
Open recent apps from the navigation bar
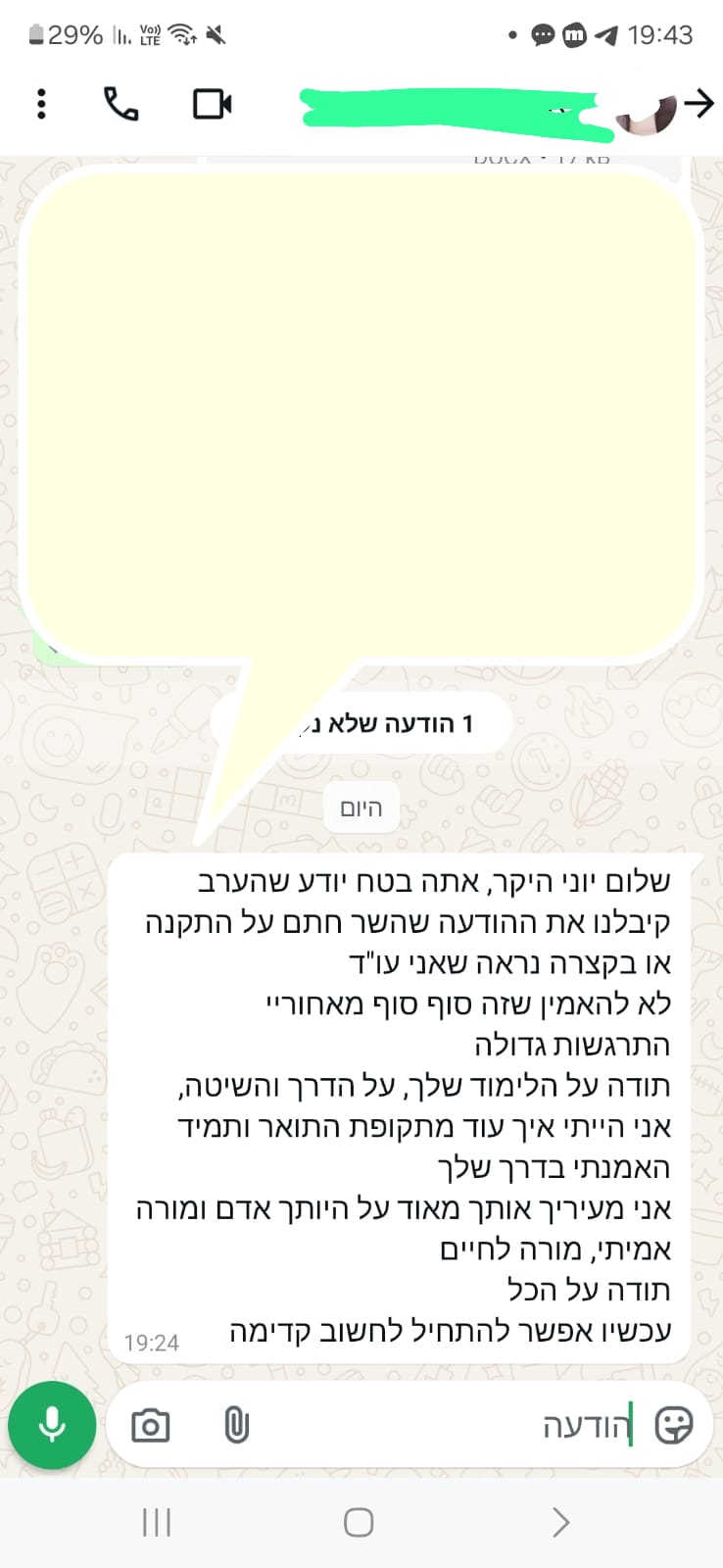[157, 1522]
